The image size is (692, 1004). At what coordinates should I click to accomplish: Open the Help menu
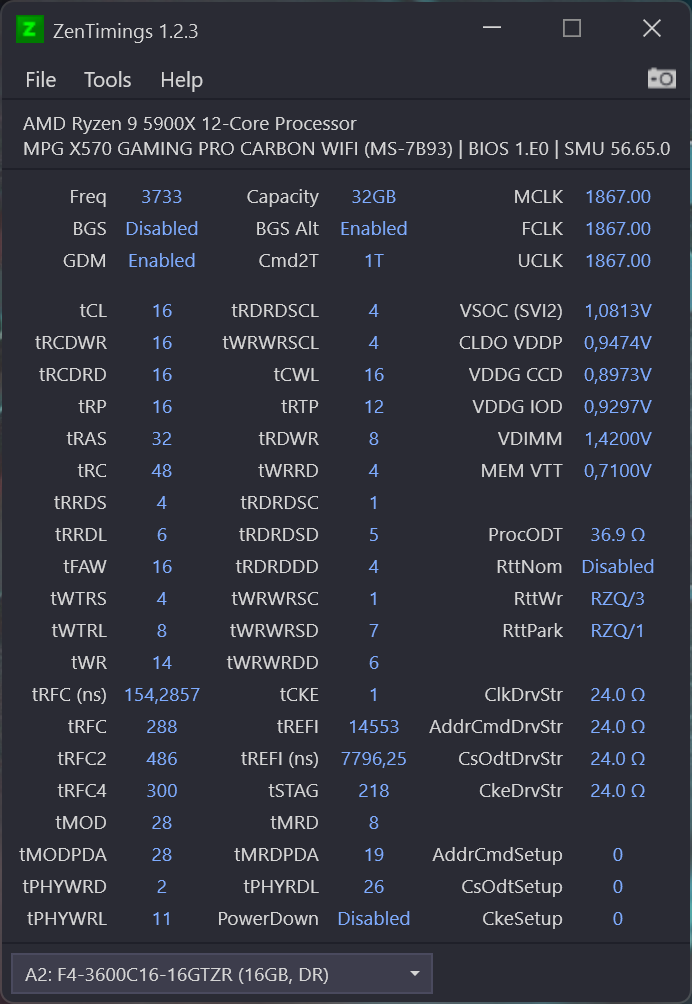point(181,80)
